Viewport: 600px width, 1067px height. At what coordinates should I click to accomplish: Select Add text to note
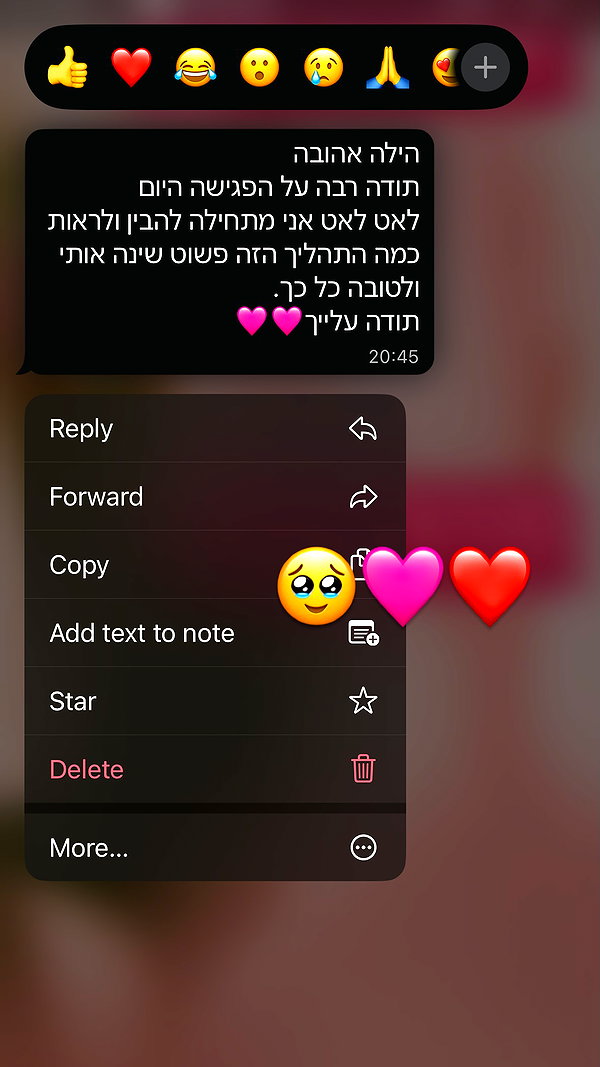tap(215, 633)
